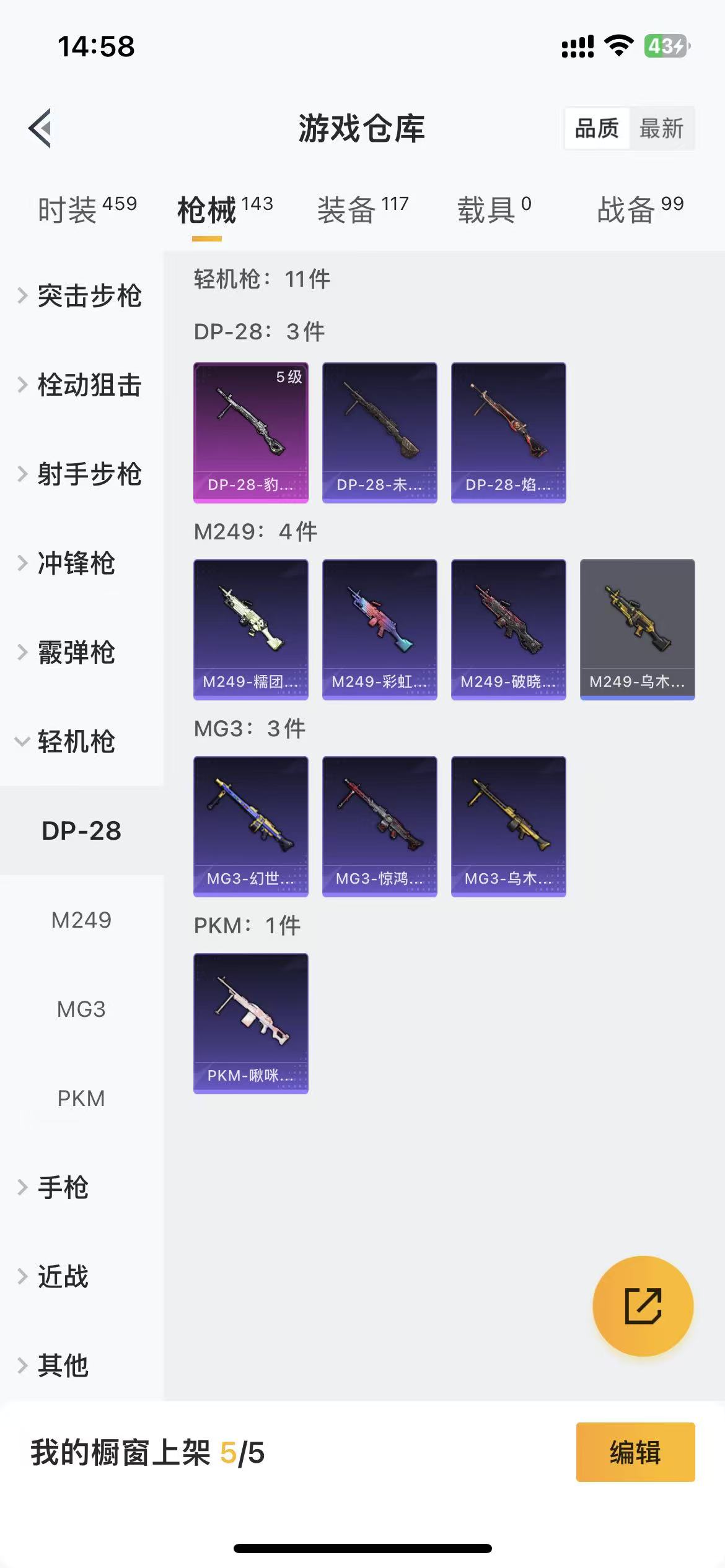Select PKM in the sidebar
The height and width of the screenshot is (1568, 725).
tap(81, 1099)
